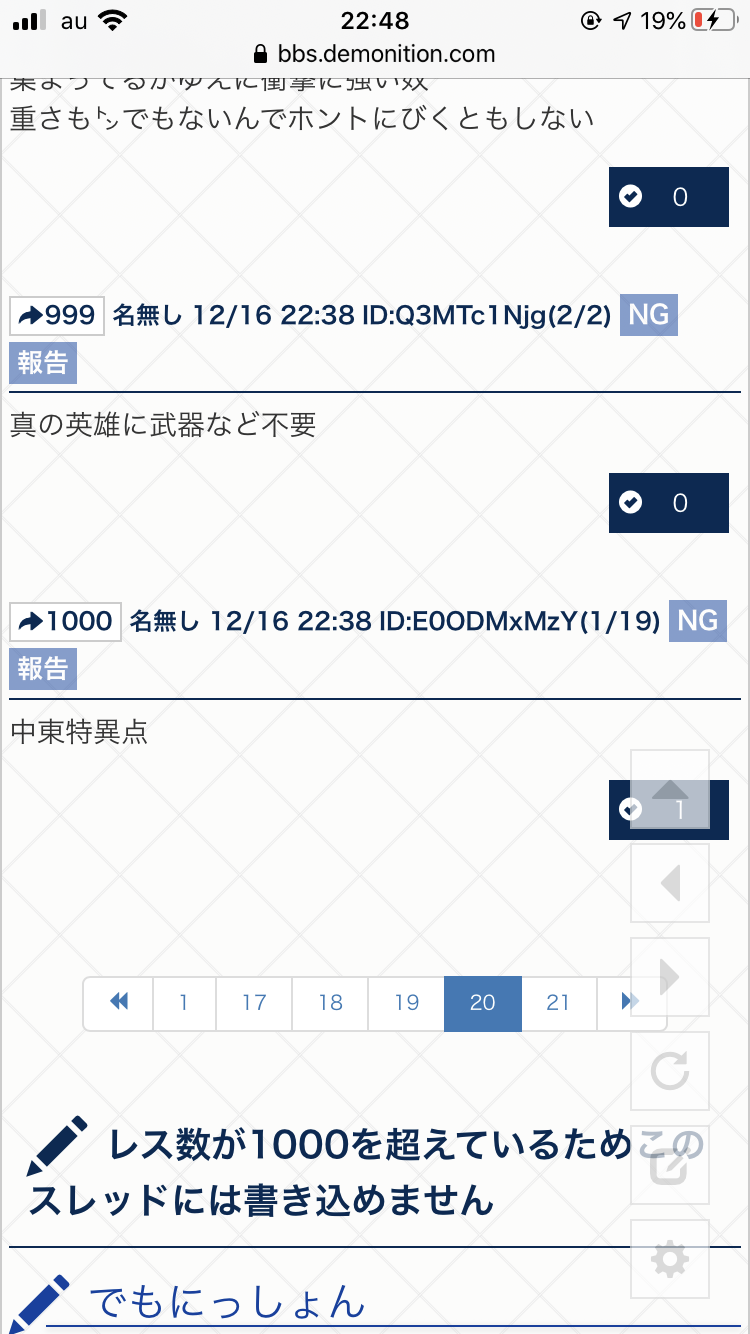750x1334 pixels.
Task: Go to page 1 of thread
Action: [x=184, y=1002]
